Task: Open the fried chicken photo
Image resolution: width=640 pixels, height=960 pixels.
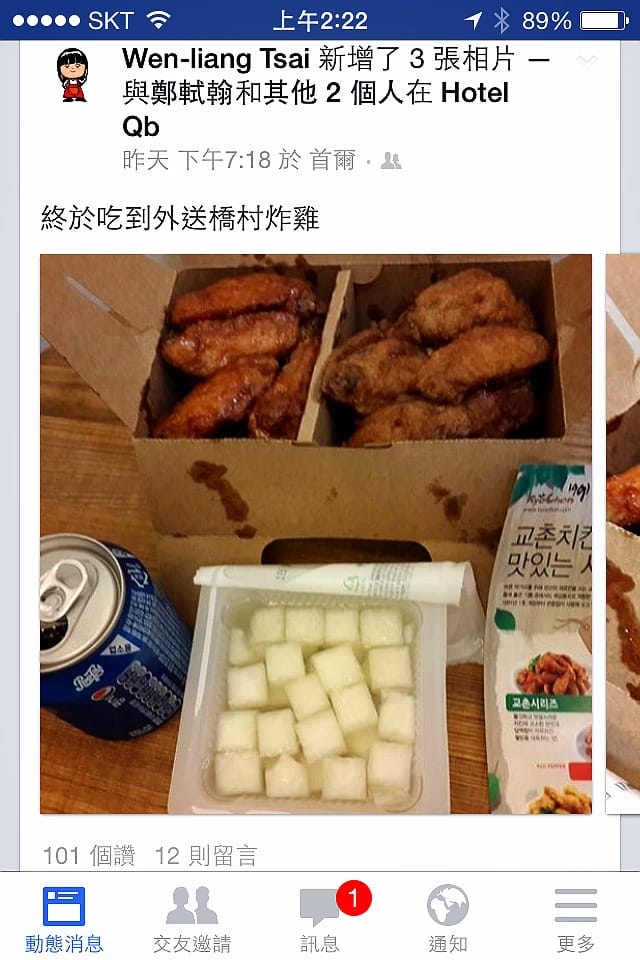Action: (315, 533)
